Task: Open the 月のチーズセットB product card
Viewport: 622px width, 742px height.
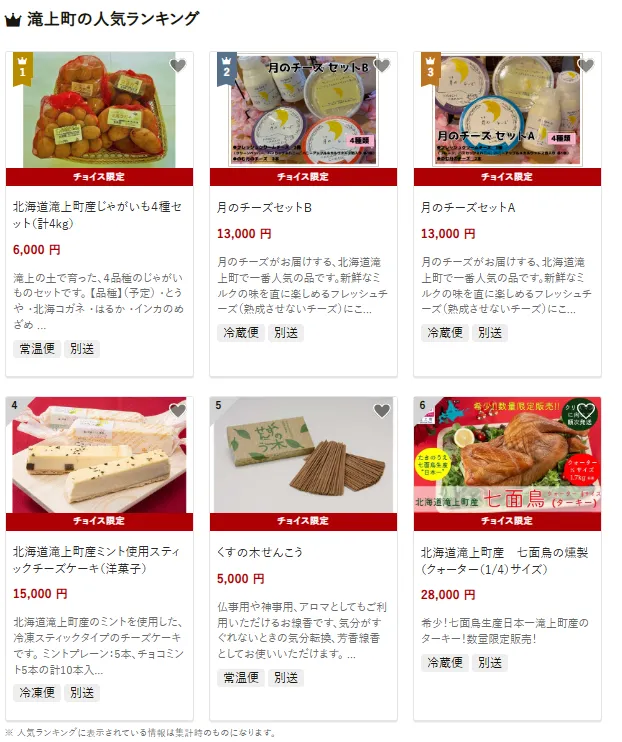Action: click(264, 208)
